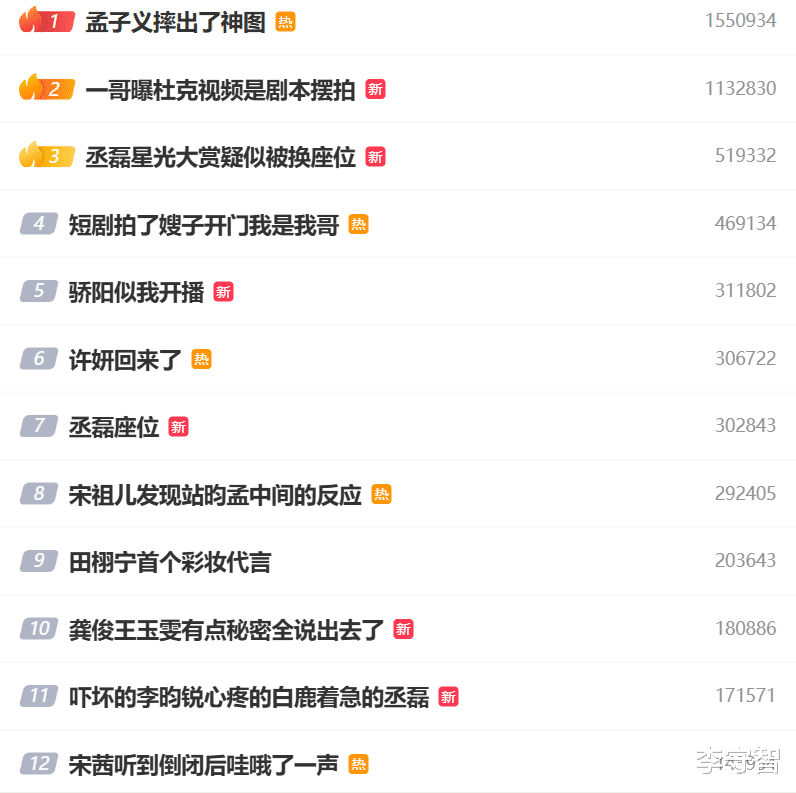
Task: Open topic 龚俊王玉雯有点秘密全说出去了
Action: (227, 630)
